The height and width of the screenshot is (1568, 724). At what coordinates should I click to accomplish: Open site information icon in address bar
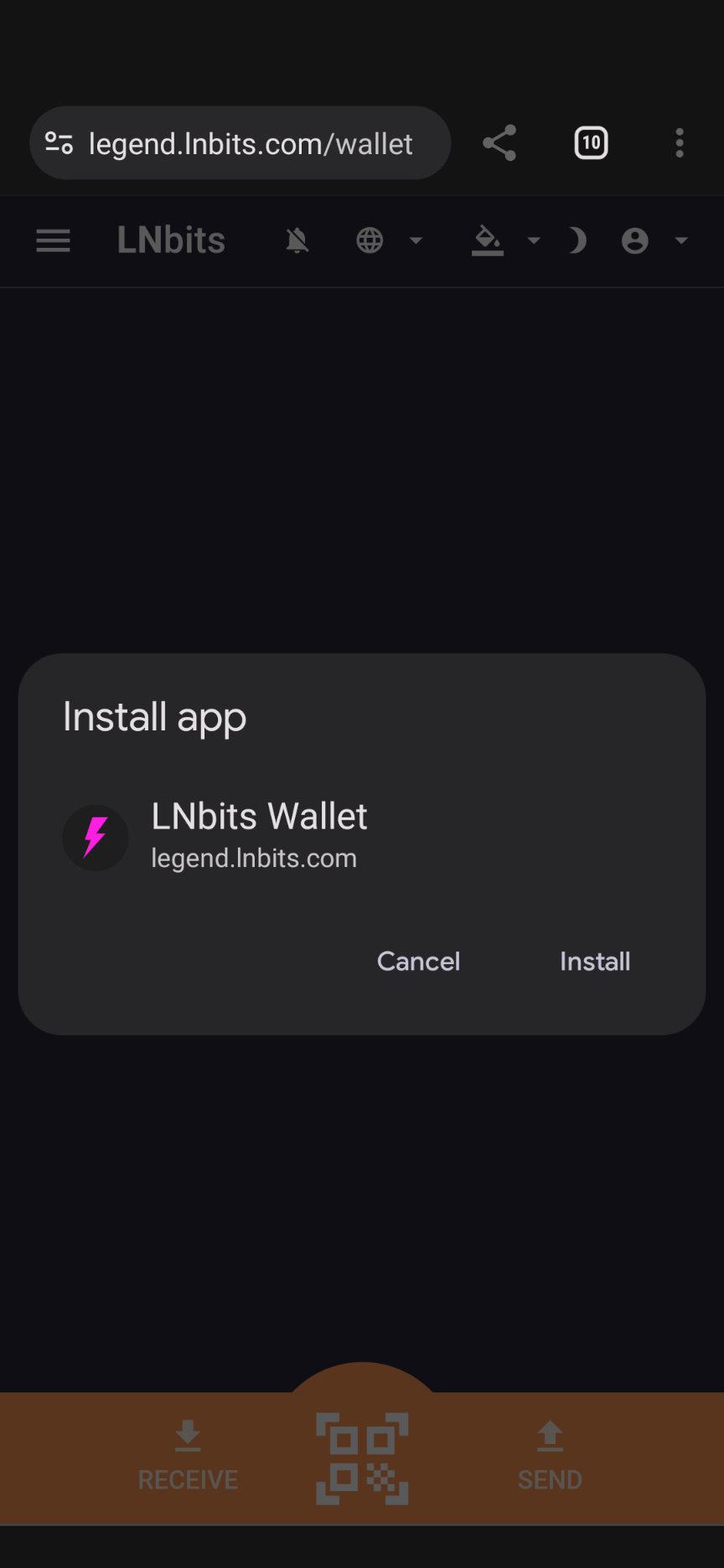click(x=59, y=143)
